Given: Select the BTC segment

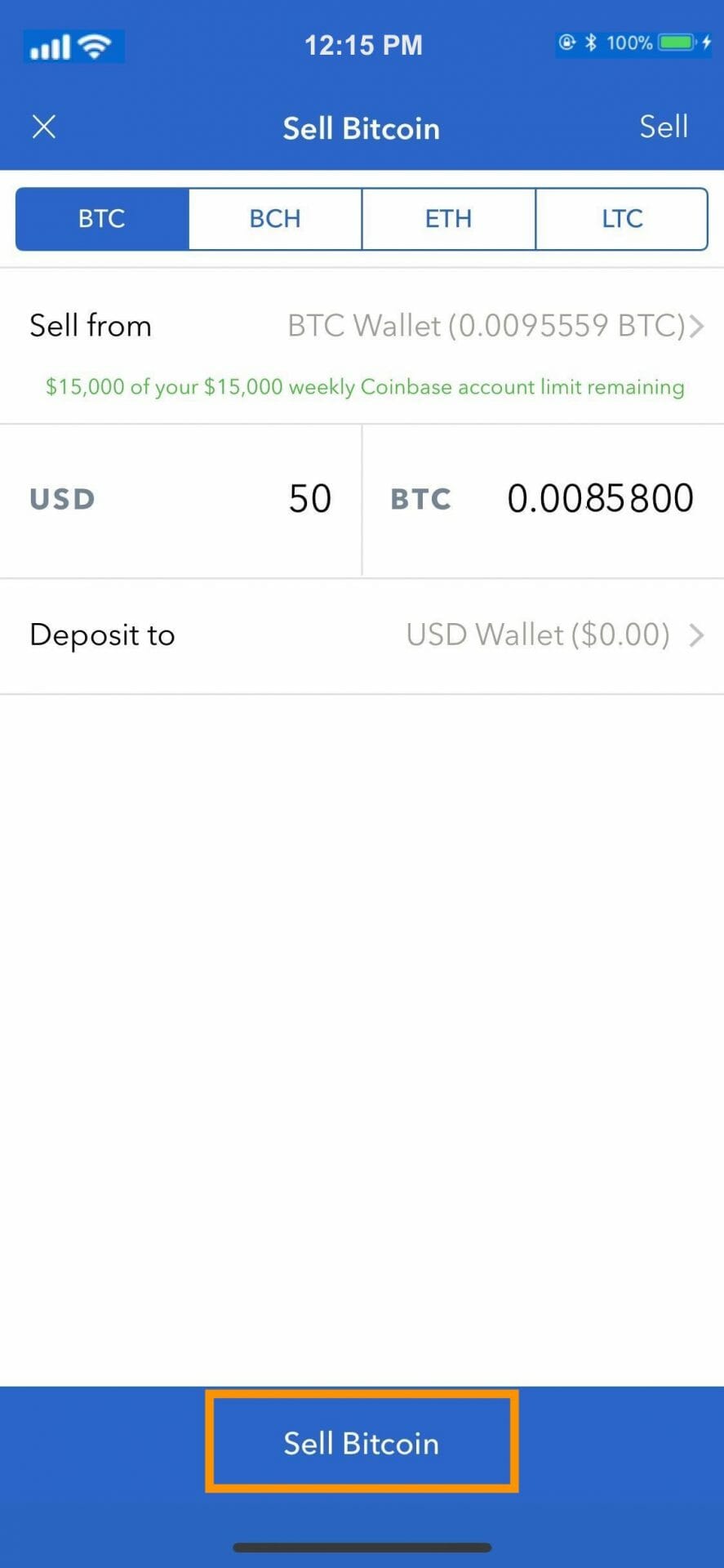Looking at the screenshot, I should [102, 219].
